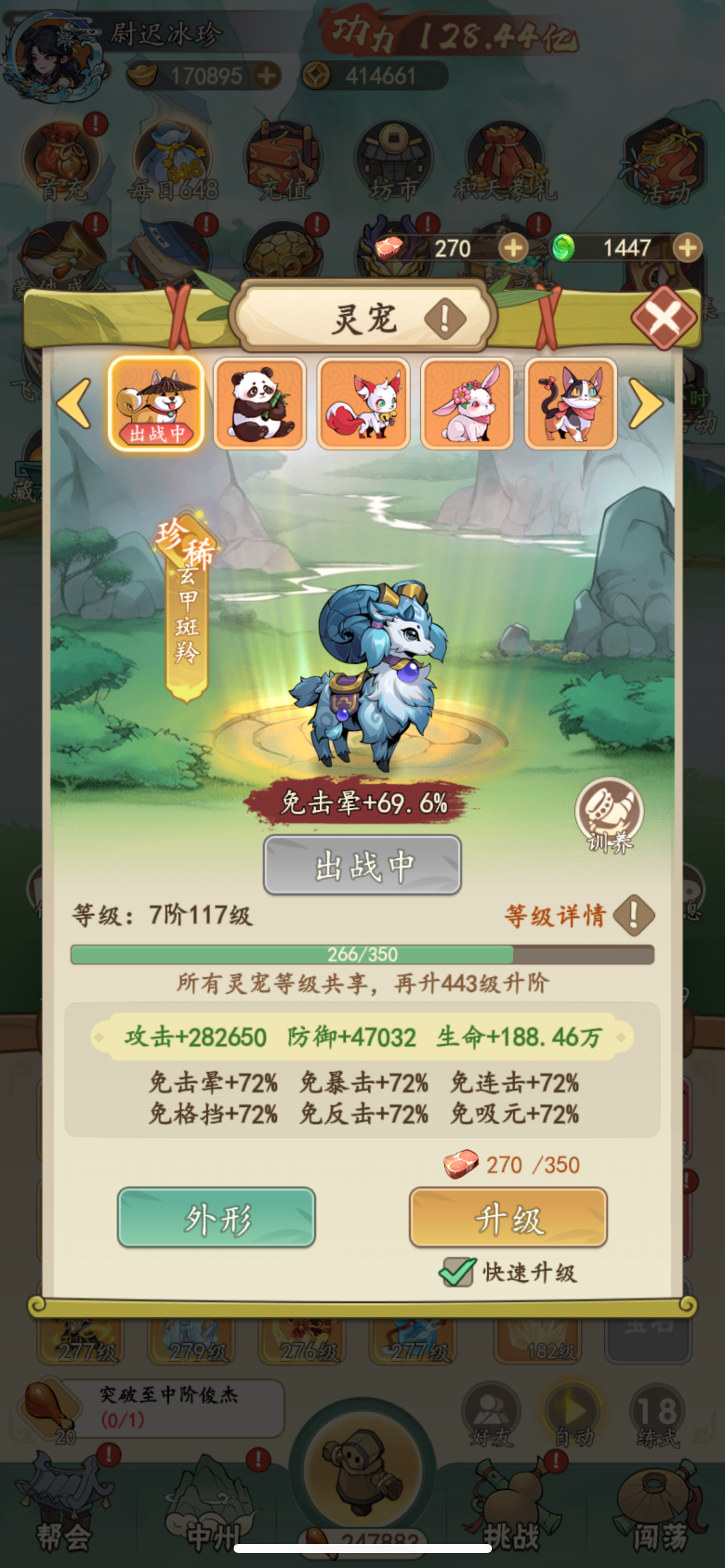This screenshot has height=1568, width=725.
Task: Show previous pets with the left arrow
Action: point(74,404)
